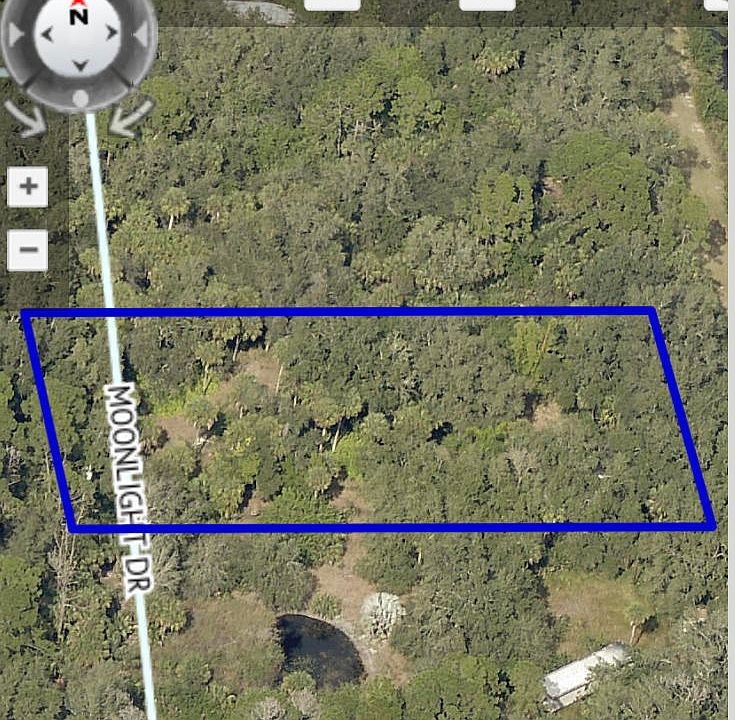735x720 pixels.
Task: Rotate the view with the right curved arrow
Action: 131,119
